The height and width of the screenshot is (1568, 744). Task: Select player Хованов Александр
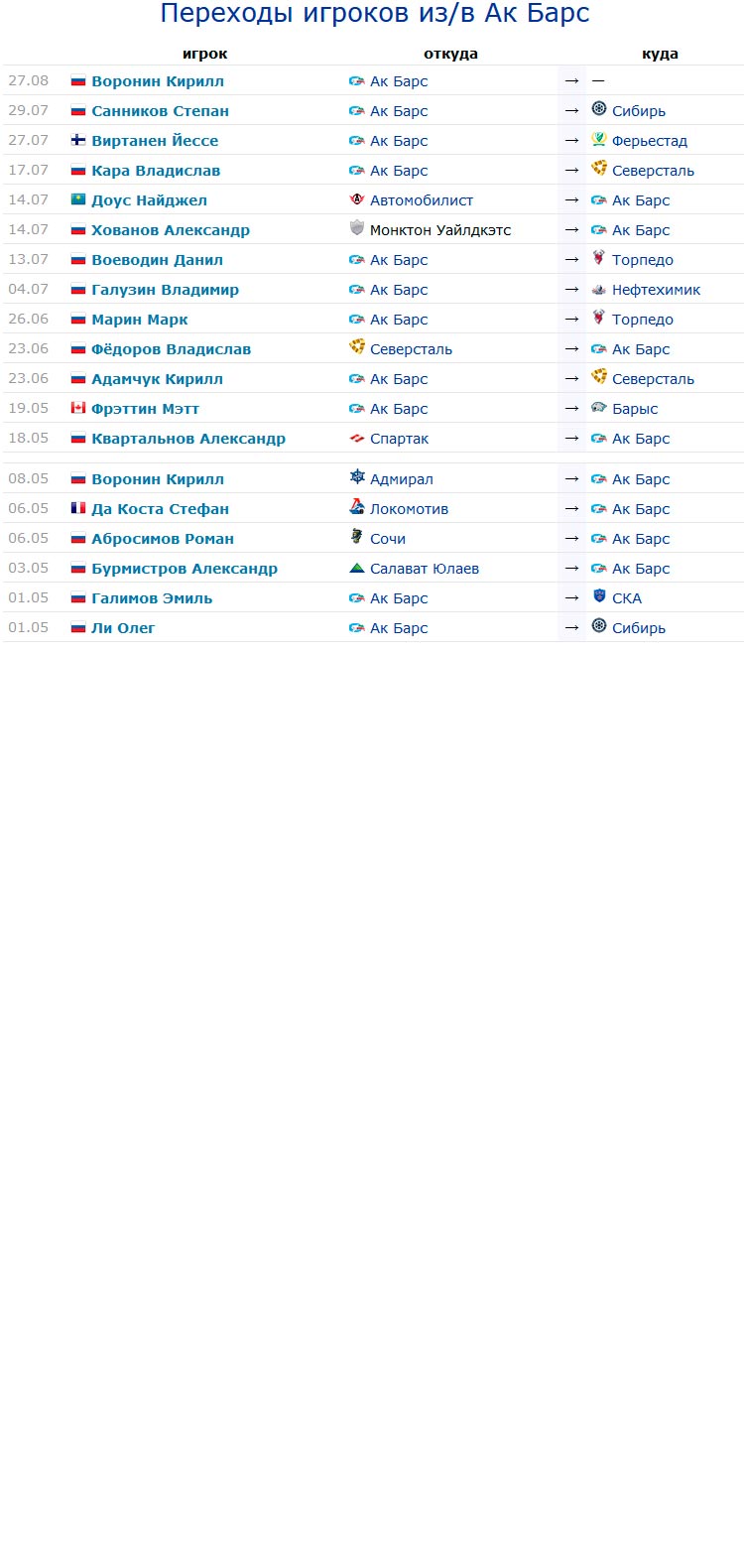[171, 230]
